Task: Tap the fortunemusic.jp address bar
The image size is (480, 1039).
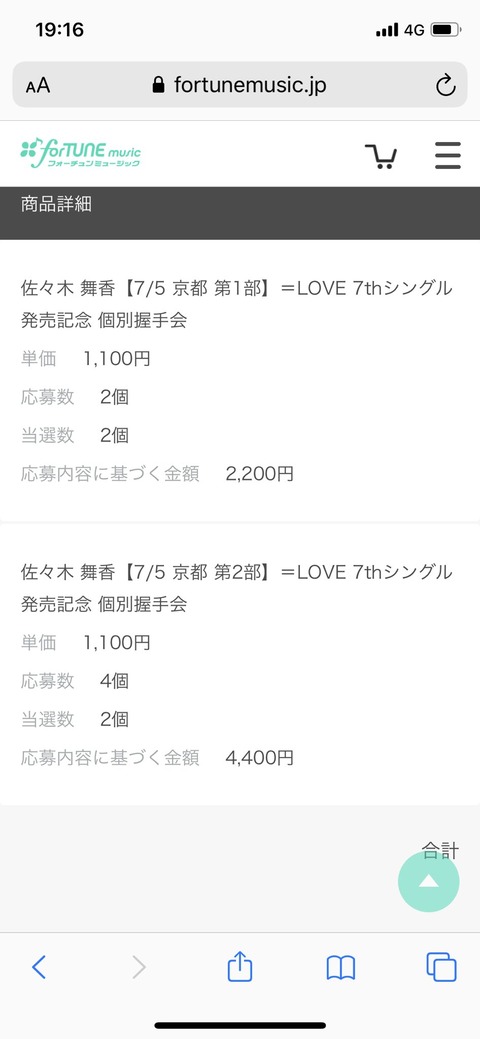Action: pyautogui.click(x=240, y=85)
